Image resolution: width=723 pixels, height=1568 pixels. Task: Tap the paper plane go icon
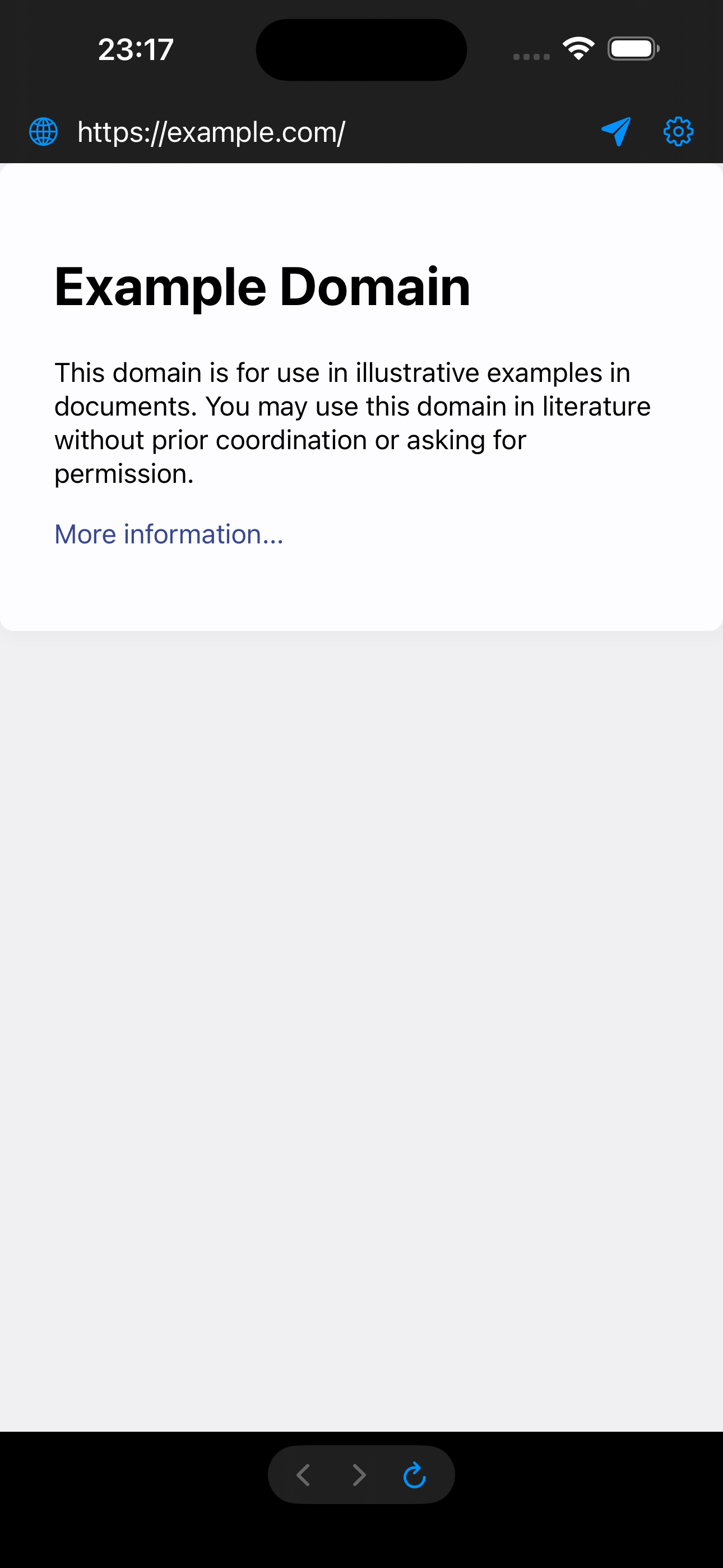pos(616,131)
